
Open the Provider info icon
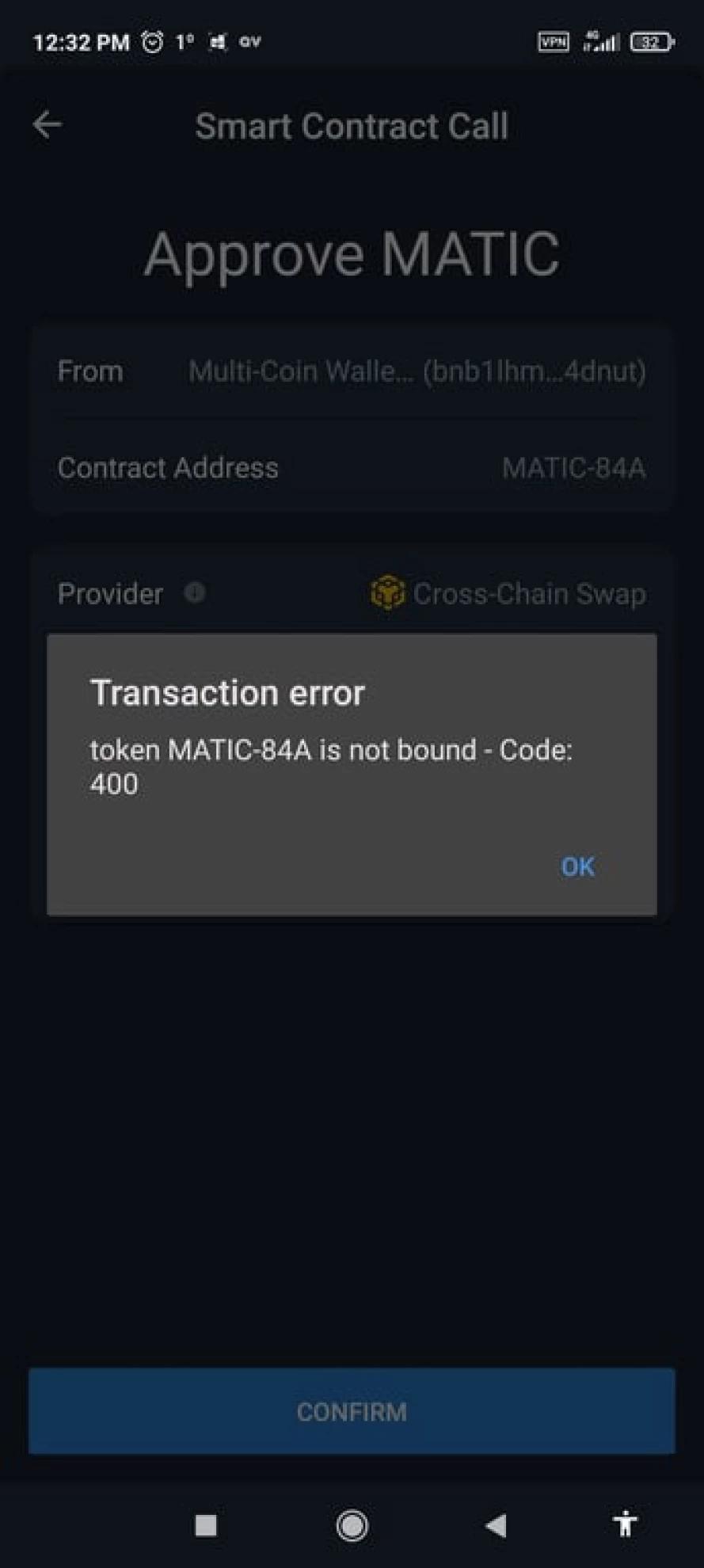195,592
